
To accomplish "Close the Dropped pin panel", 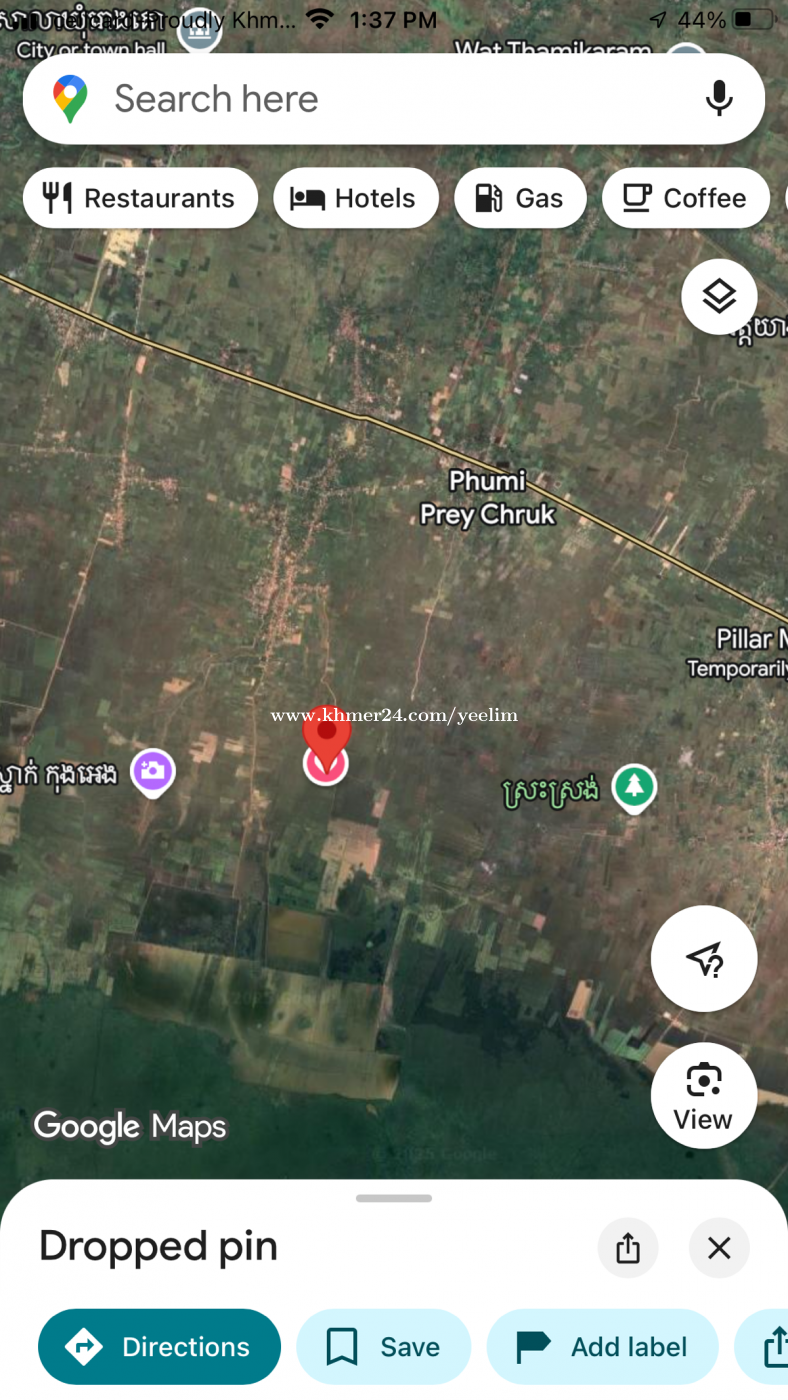I will 719,1247.
